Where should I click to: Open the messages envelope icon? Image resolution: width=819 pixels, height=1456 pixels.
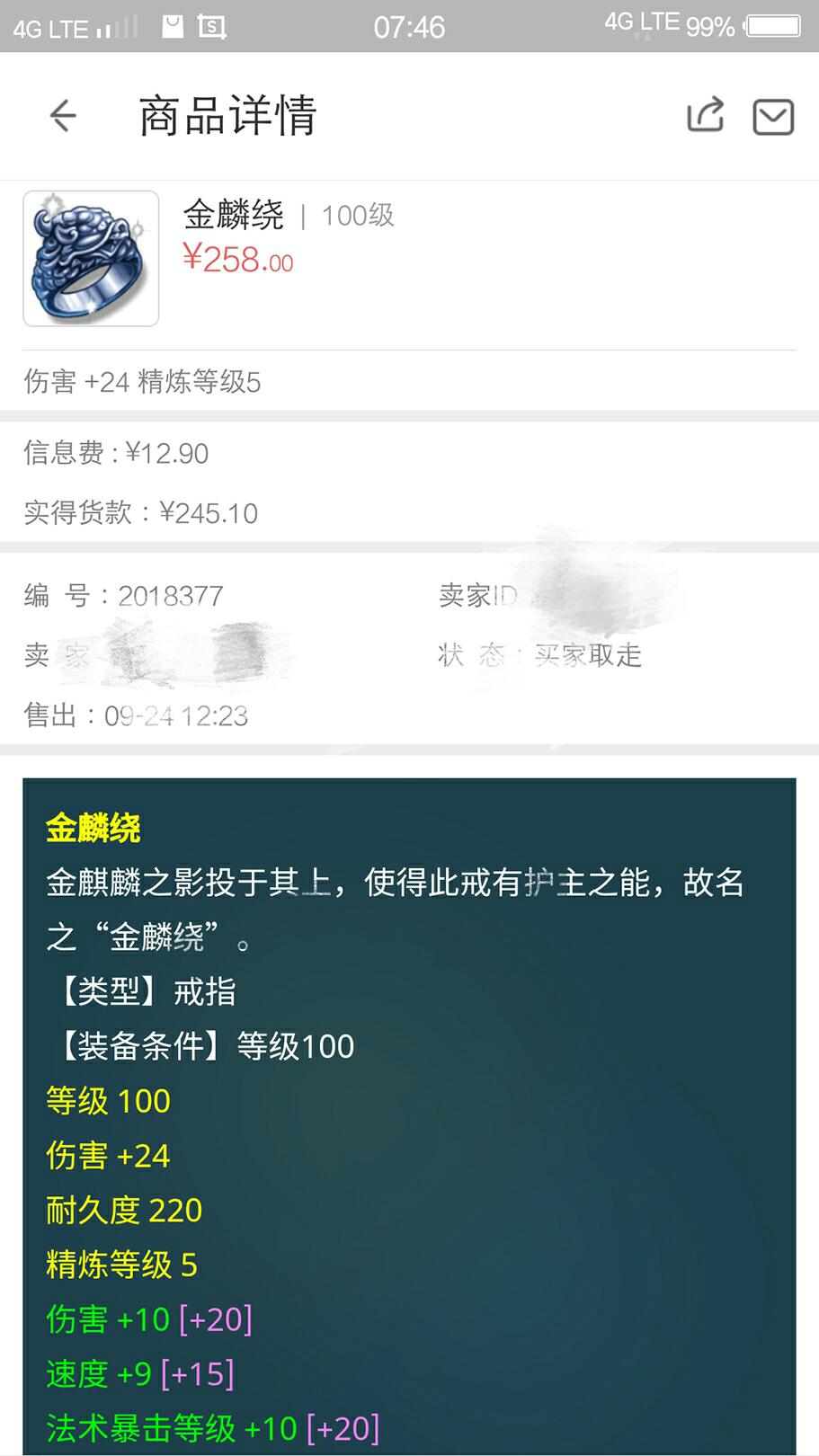coord(772,117)
